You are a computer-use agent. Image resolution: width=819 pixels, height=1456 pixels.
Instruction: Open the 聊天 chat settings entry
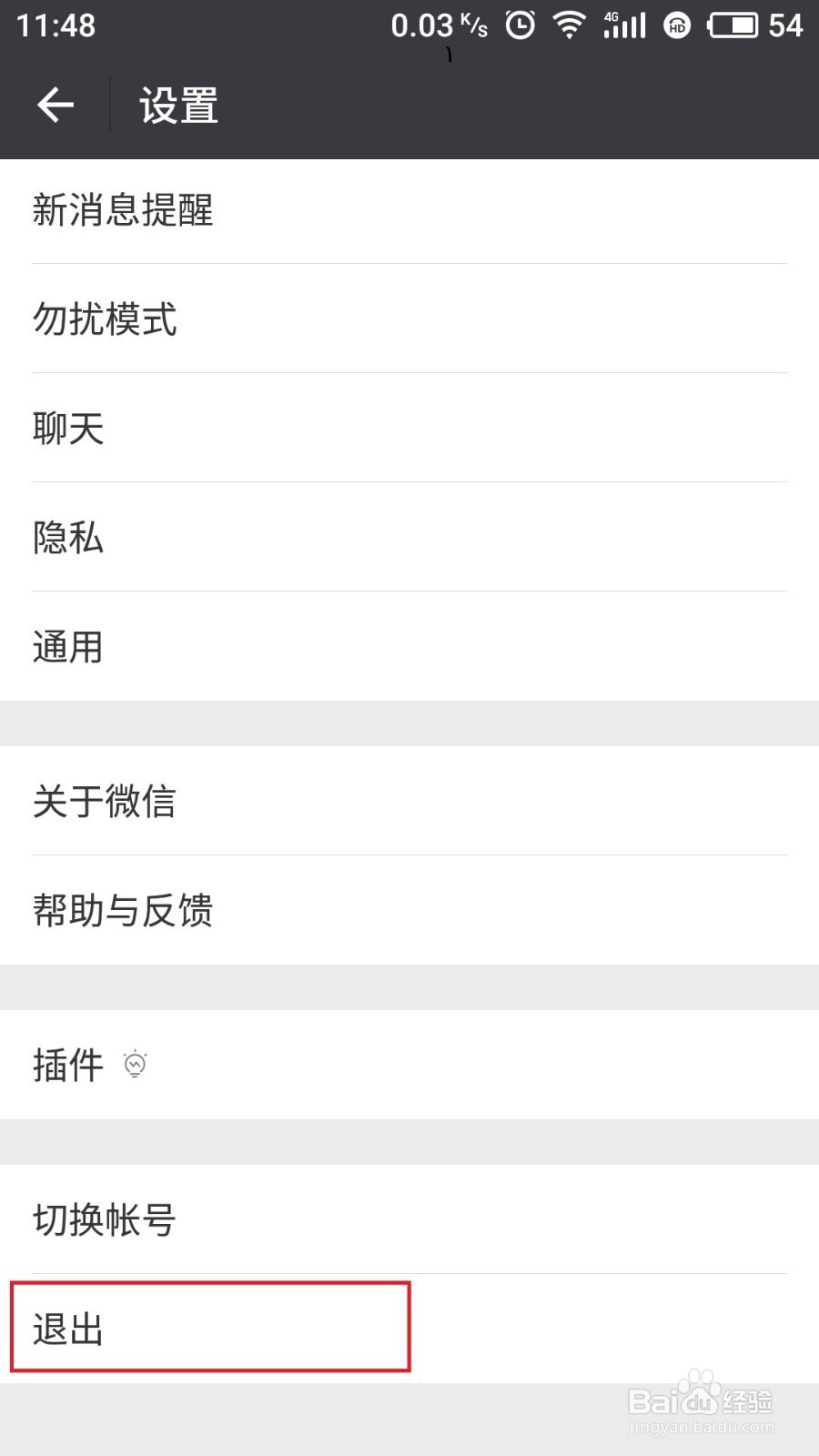click(69, 429)
